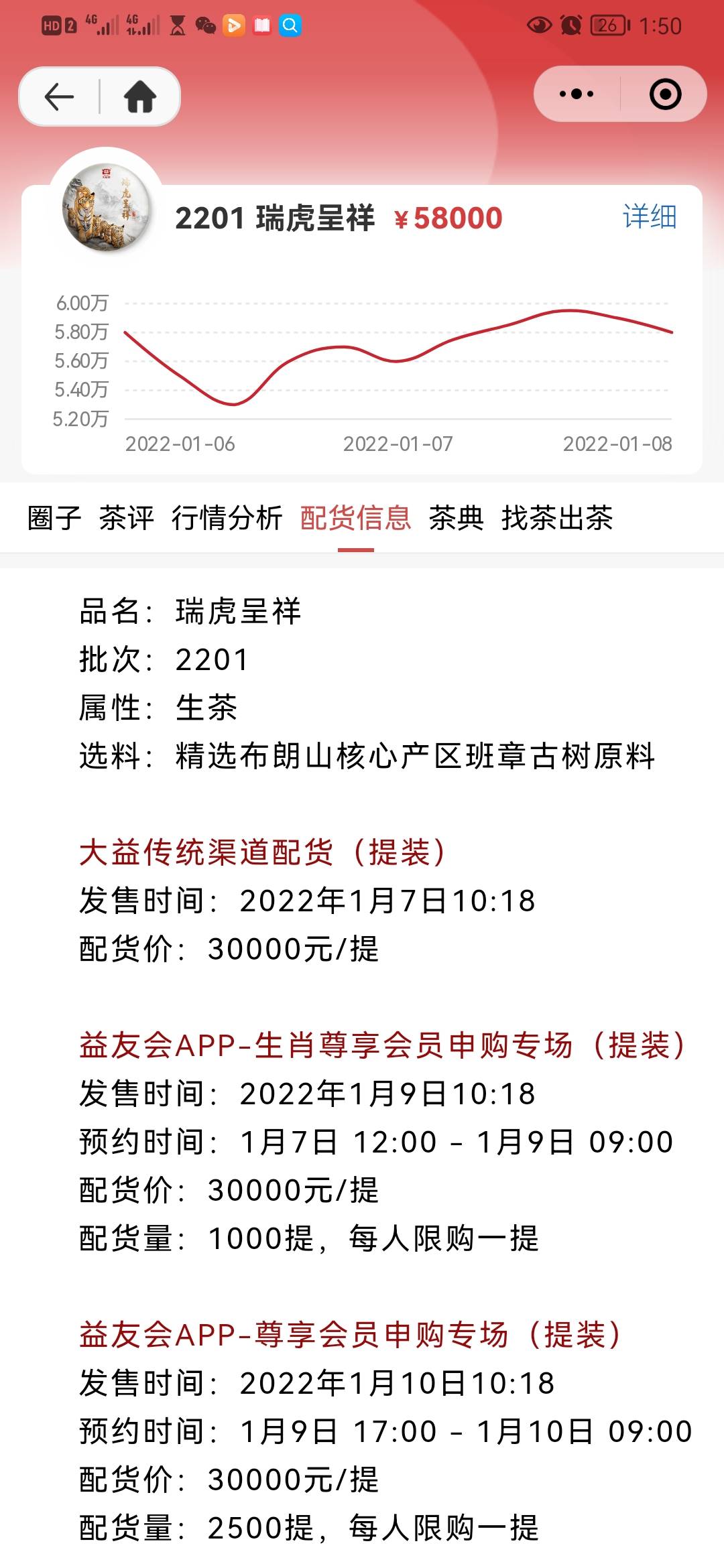The width and height of the screenshot is (724, 1568).
Task: Open the 找茶出茶 tab
Action: click(558, 518)
